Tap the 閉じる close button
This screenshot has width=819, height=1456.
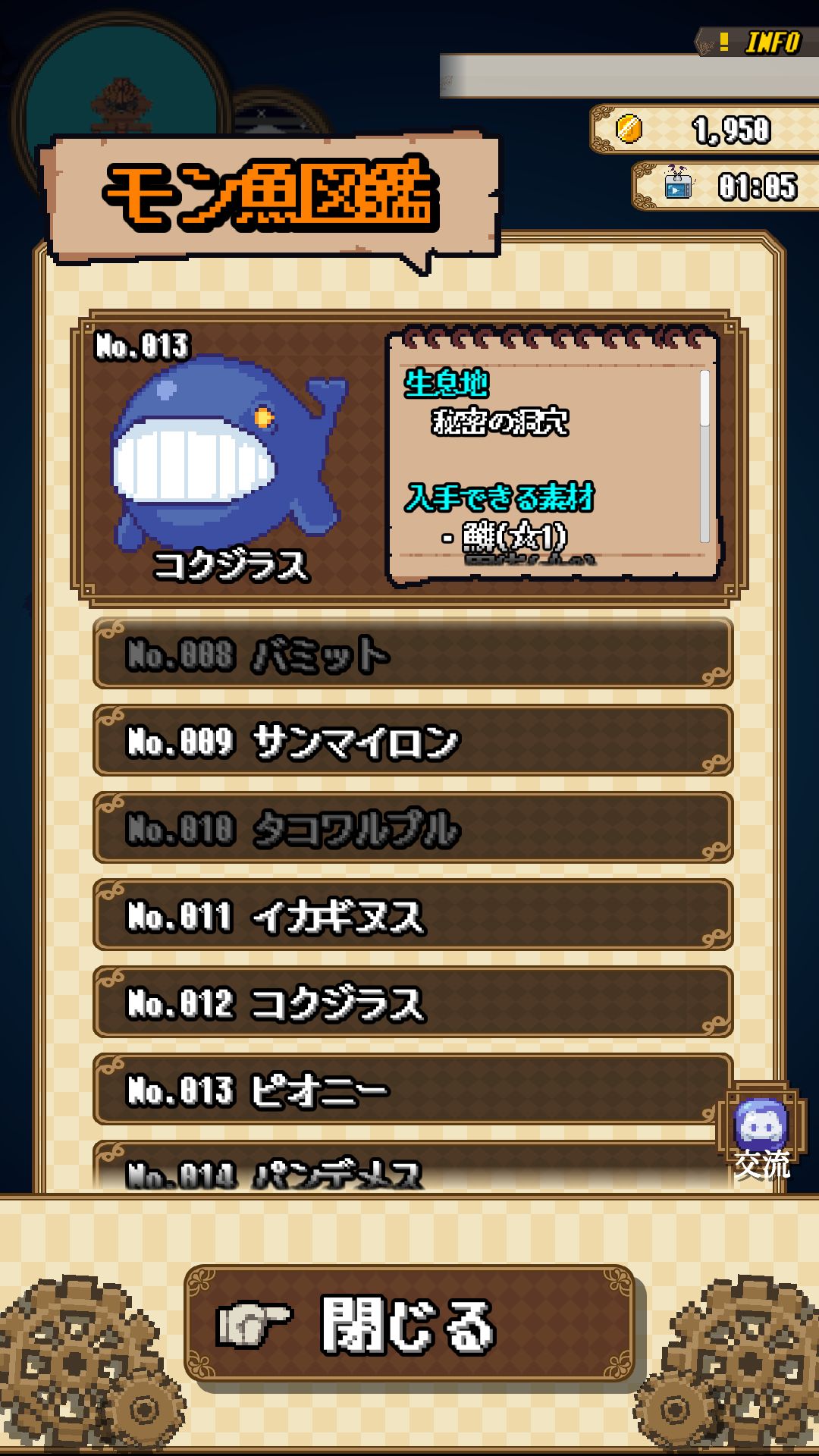409,1324
